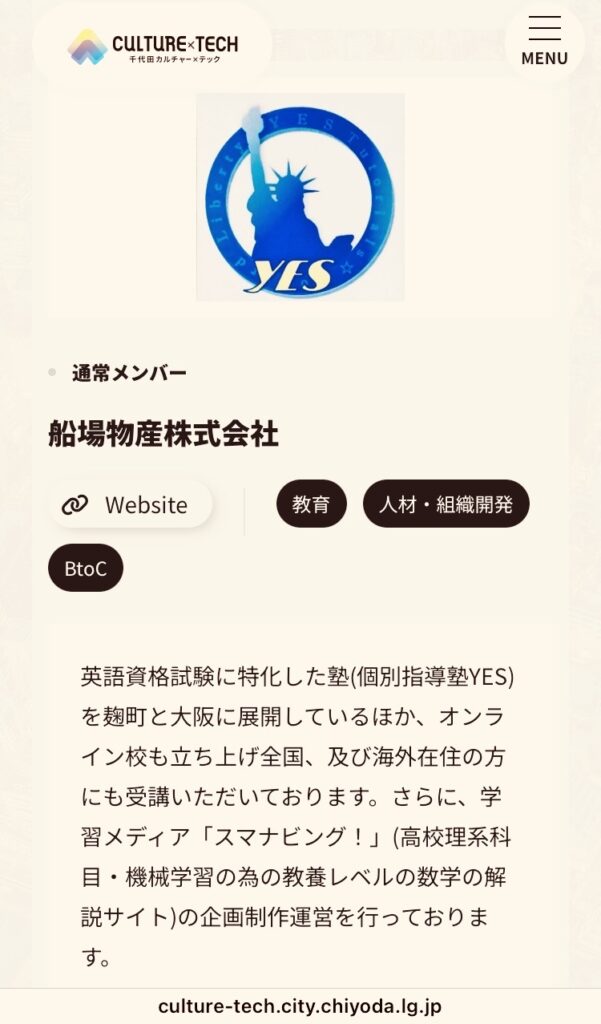Select the BtoC tag chip

click(86, 568)
